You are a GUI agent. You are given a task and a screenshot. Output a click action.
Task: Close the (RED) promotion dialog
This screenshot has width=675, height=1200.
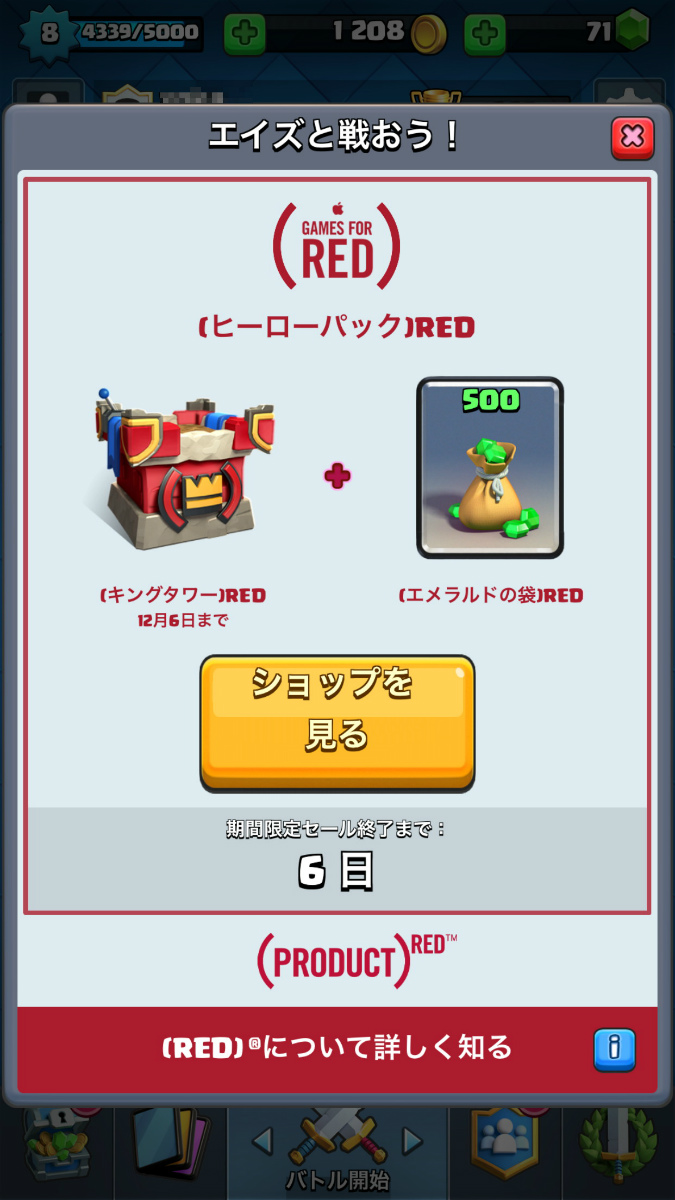pyautogui.click(x=632, y=137)
